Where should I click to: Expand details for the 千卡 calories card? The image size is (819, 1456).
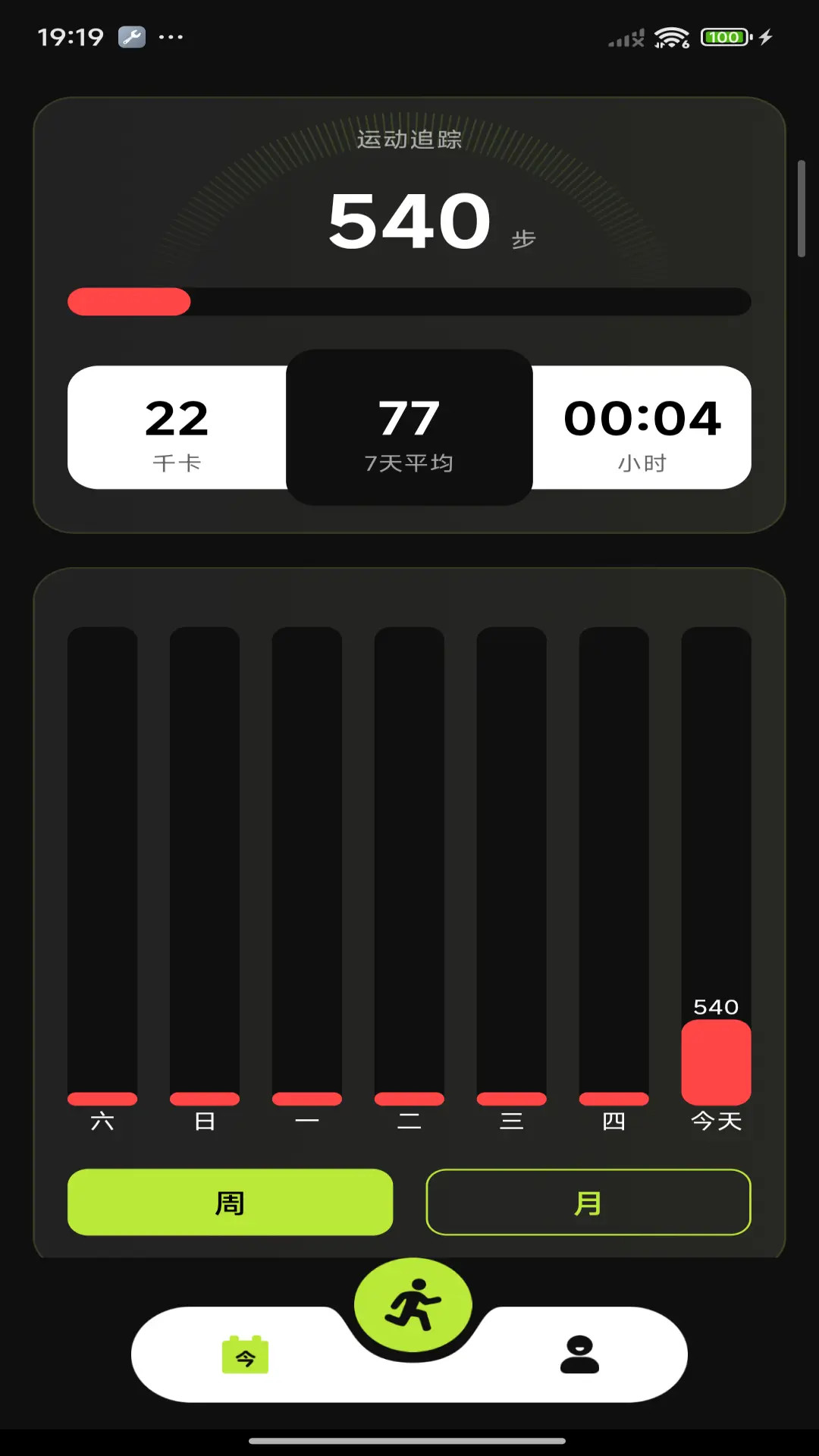tap(176, 428)
